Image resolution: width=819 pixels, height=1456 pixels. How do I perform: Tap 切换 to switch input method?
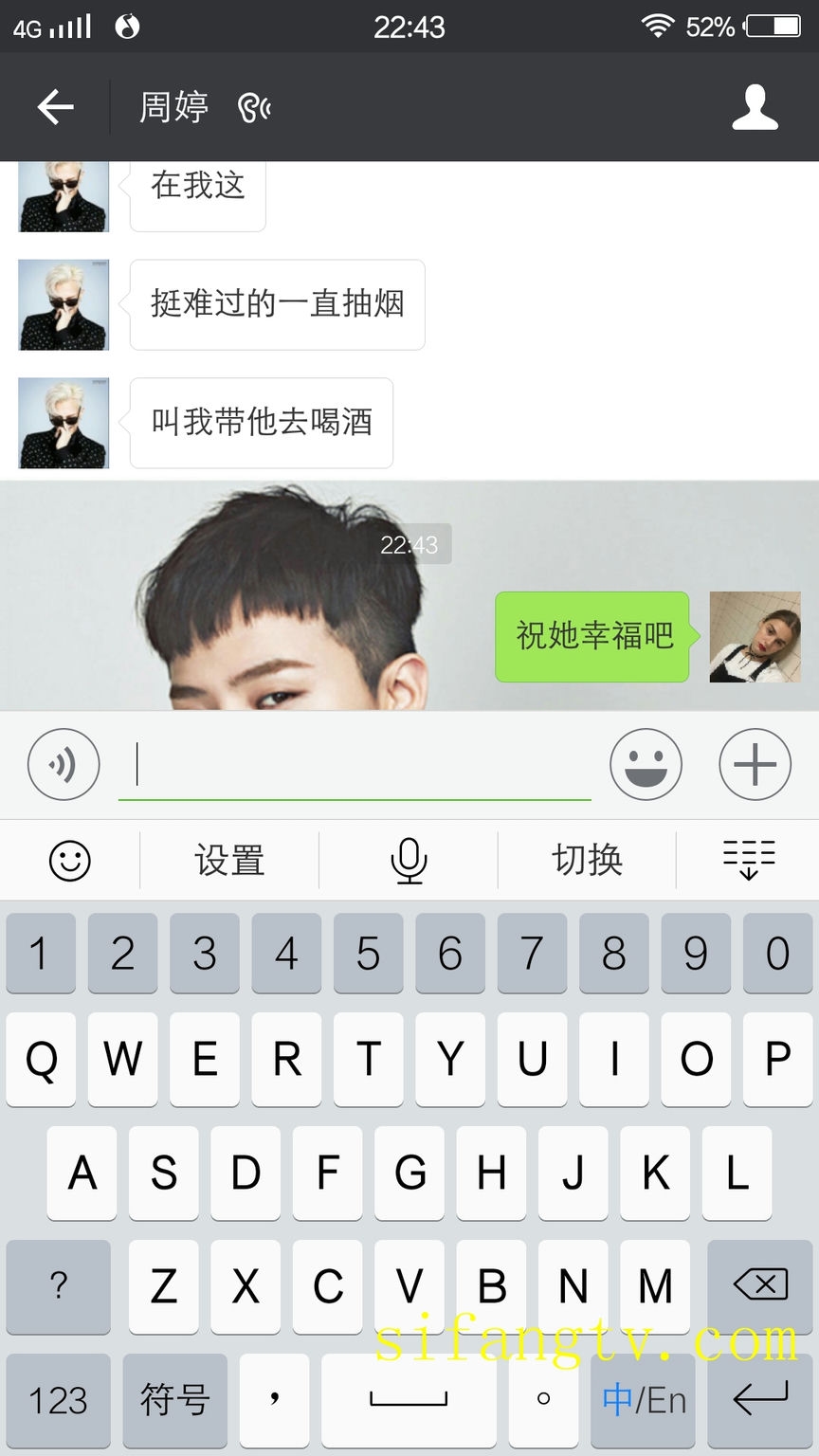pyautogui.click(x=588, y=861)
